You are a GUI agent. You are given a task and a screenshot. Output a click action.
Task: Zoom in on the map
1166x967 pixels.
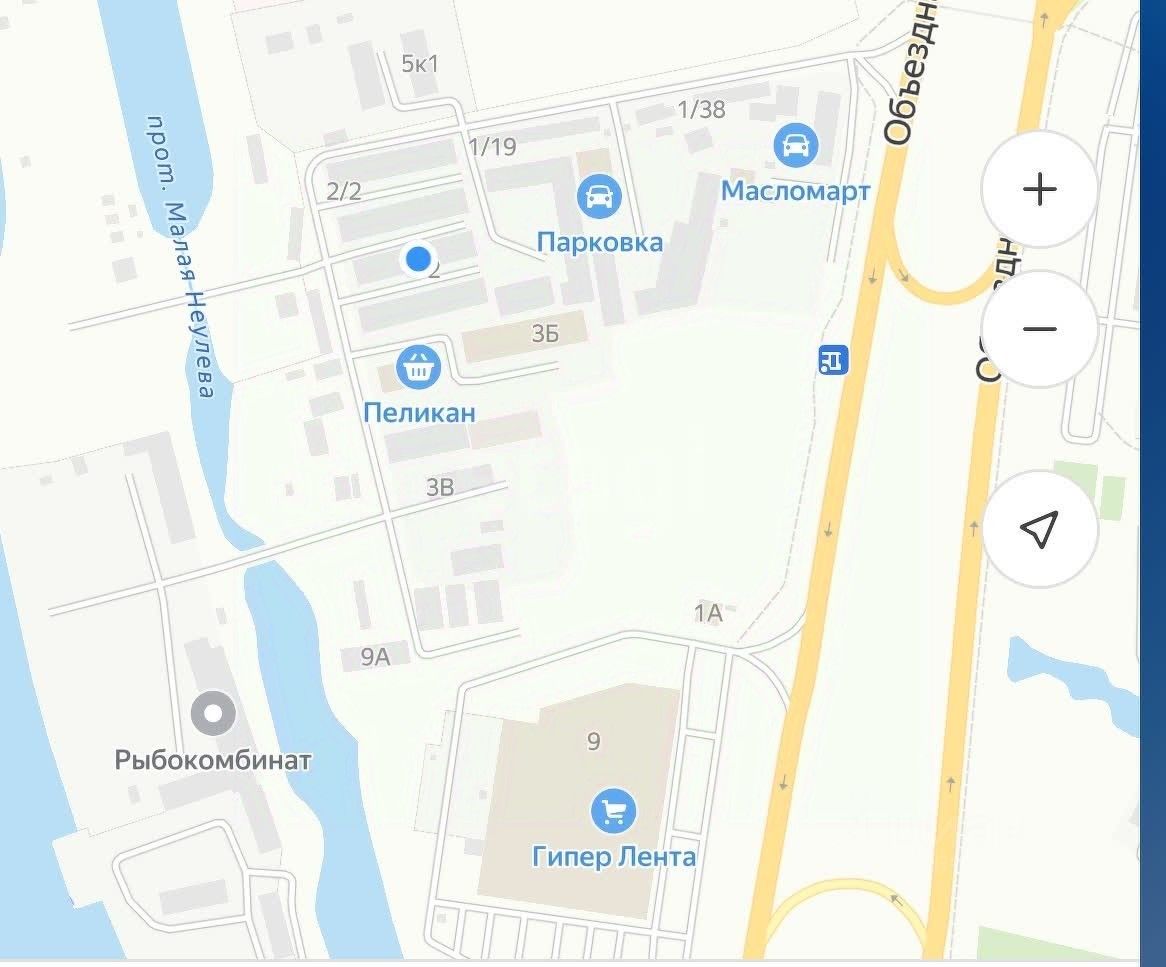1040,189
